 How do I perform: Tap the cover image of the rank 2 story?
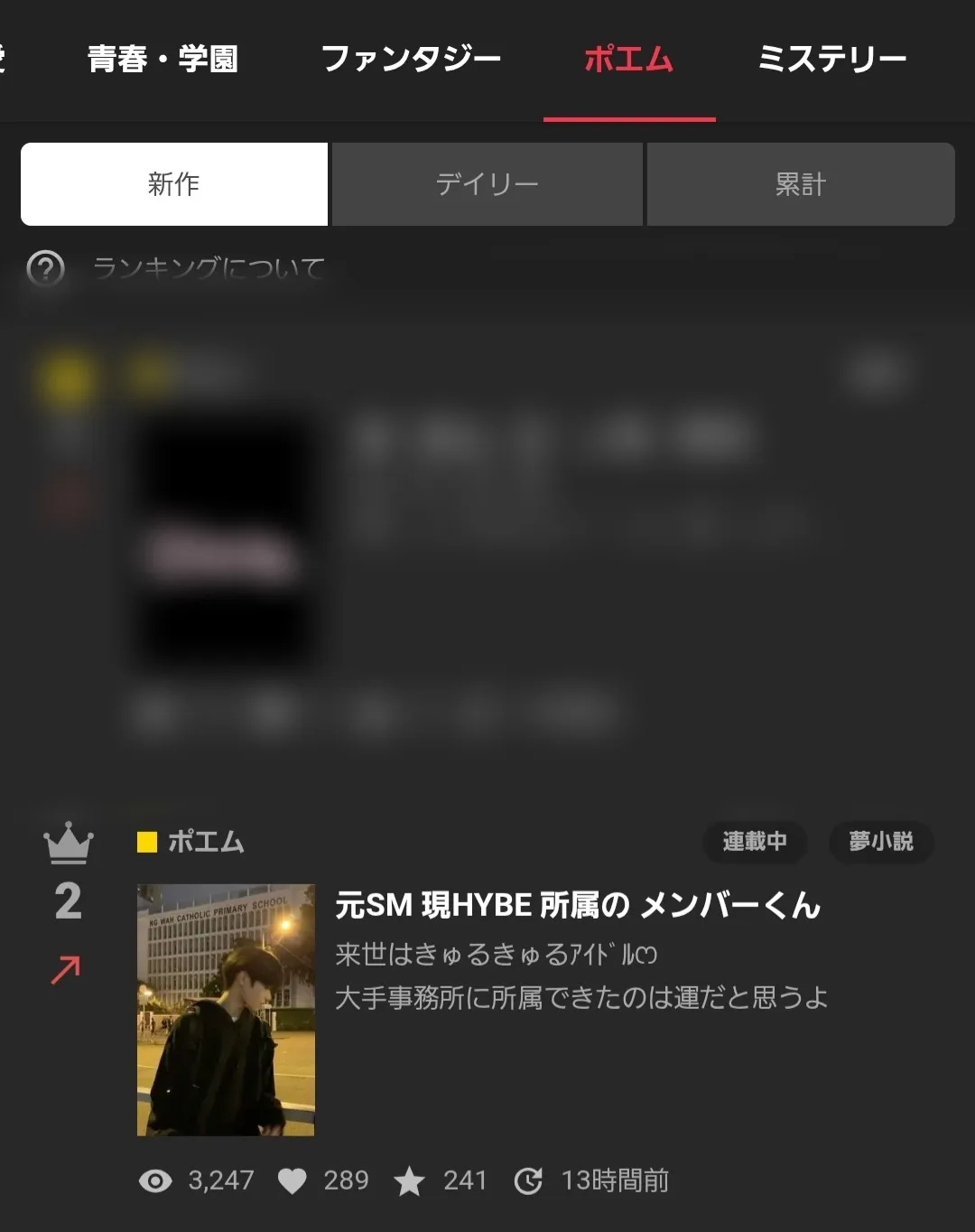[226, 1010]
